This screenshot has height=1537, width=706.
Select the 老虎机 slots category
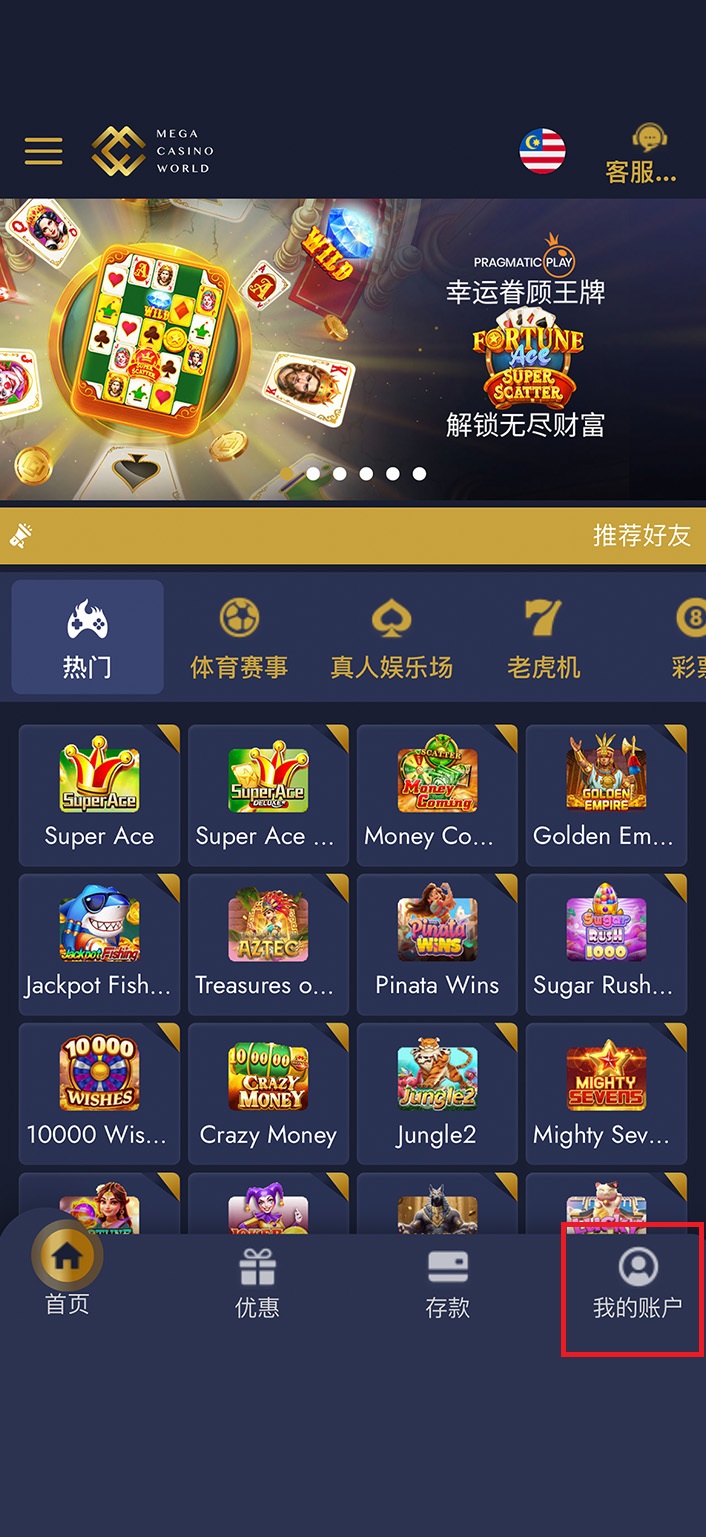click(x=543, y=638)
